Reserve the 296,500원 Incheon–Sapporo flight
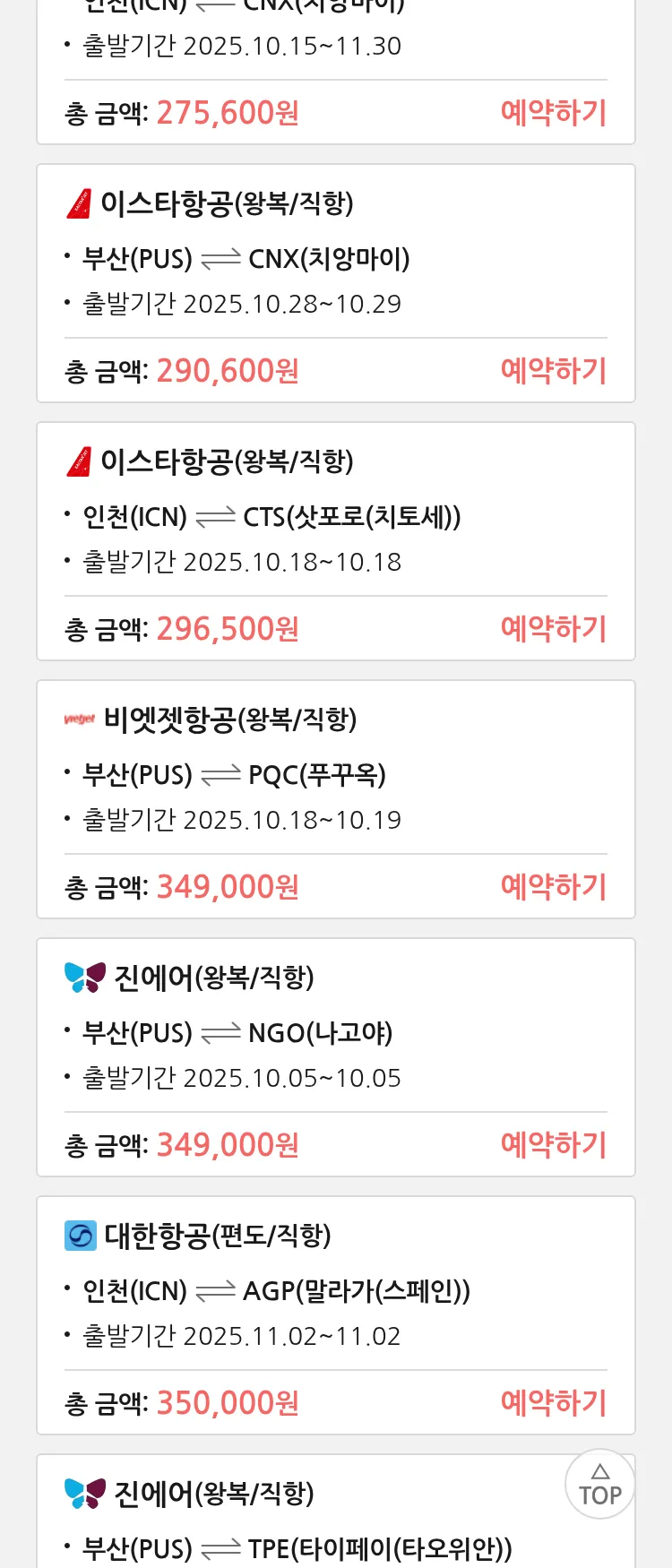The height and width of the screenshot is (1568, 672). coord(553,629)
